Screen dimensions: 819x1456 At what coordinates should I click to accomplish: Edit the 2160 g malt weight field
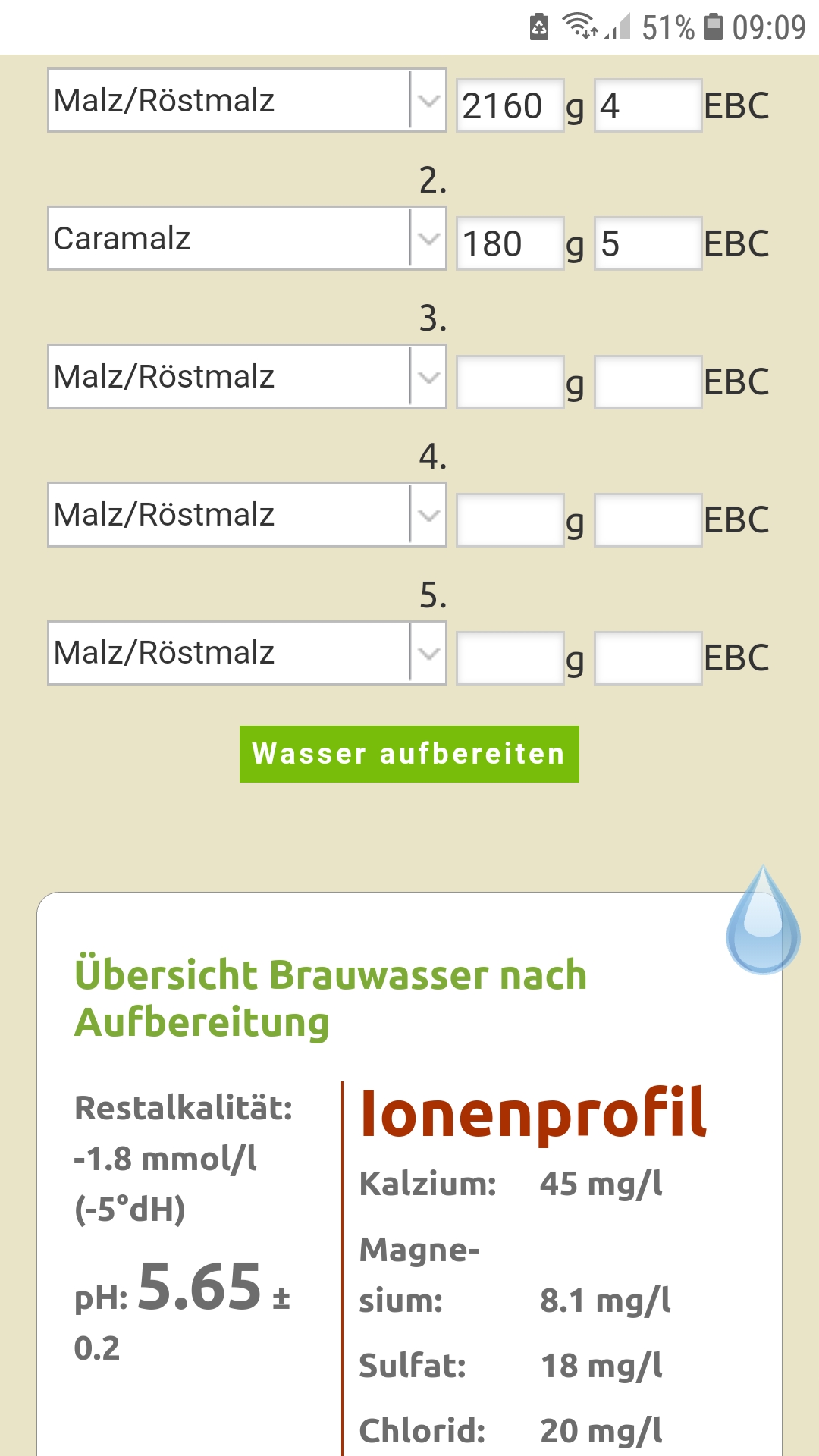tap(510, 105)
